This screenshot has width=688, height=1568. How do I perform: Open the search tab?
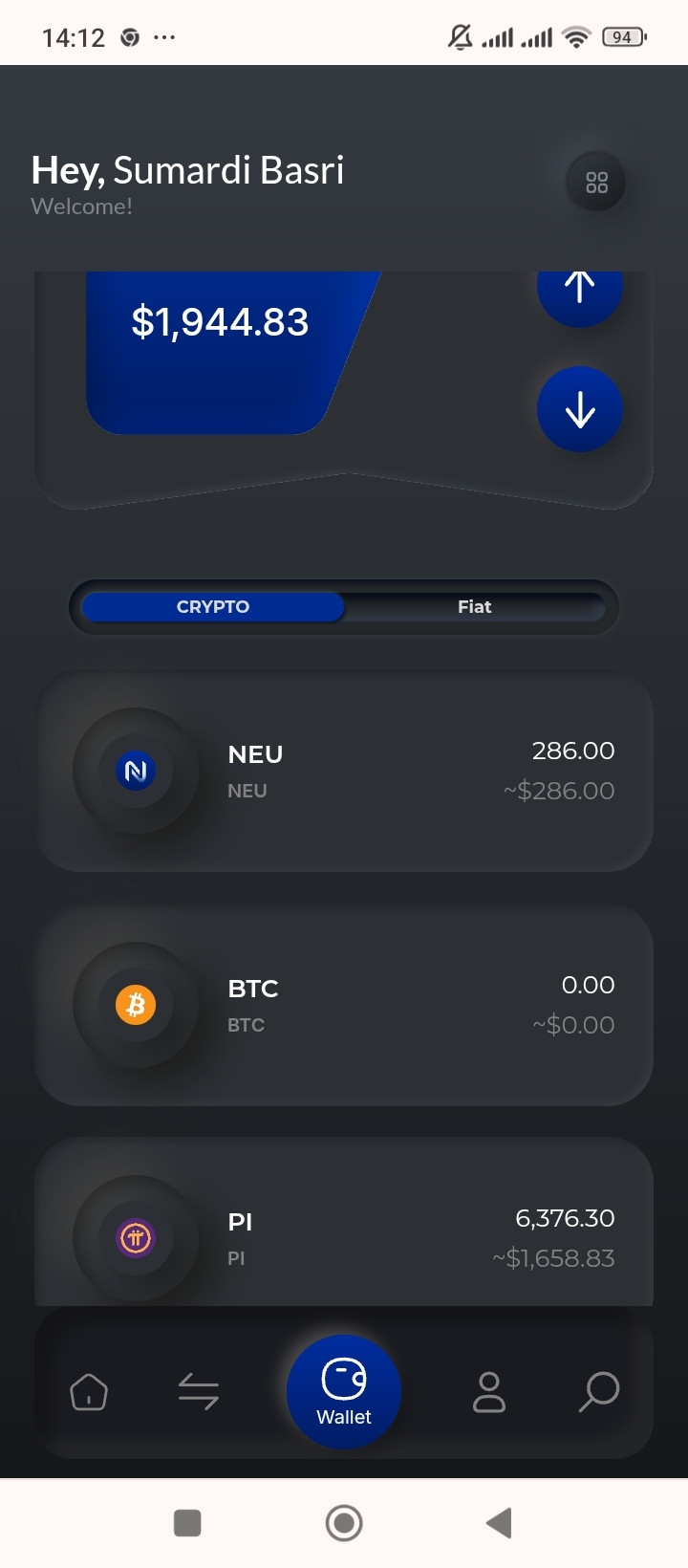click(599, 1392)
